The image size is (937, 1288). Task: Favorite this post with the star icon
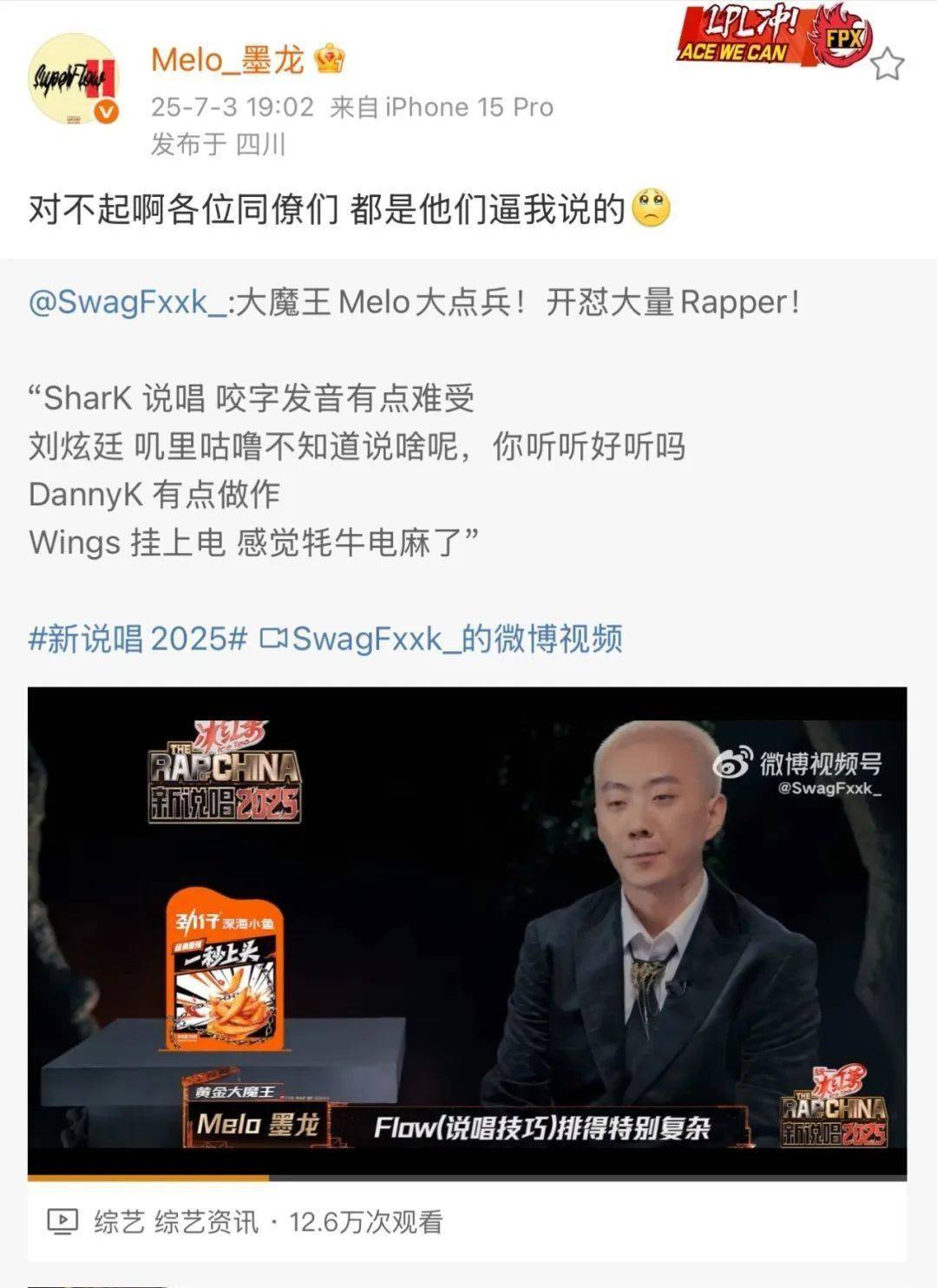click(x=887, y=65)
